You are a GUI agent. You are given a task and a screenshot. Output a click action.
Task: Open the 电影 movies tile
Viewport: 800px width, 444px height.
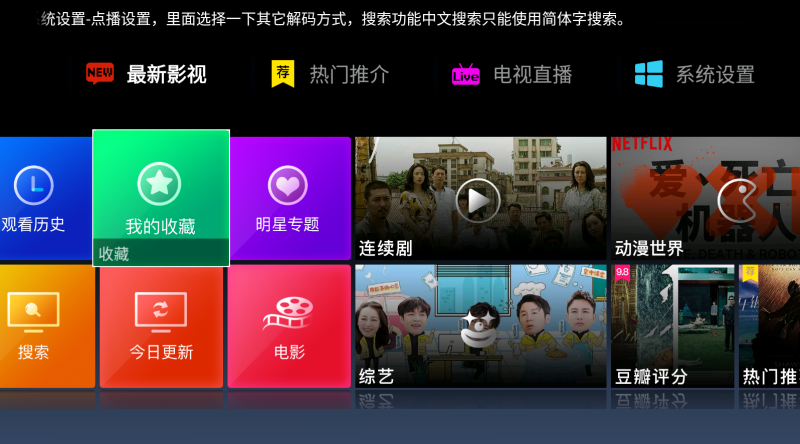click(x=289, y=326)
